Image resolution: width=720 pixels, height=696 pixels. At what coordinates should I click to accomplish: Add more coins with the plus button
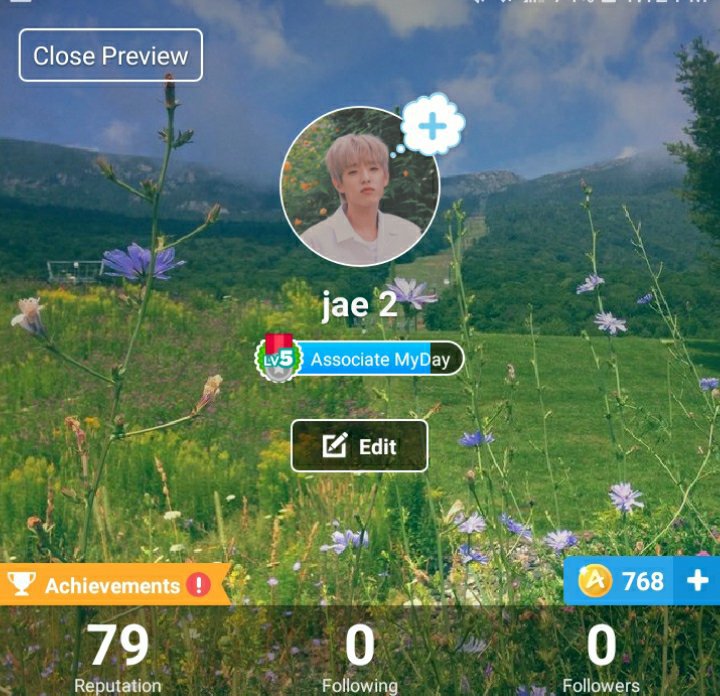698,581
